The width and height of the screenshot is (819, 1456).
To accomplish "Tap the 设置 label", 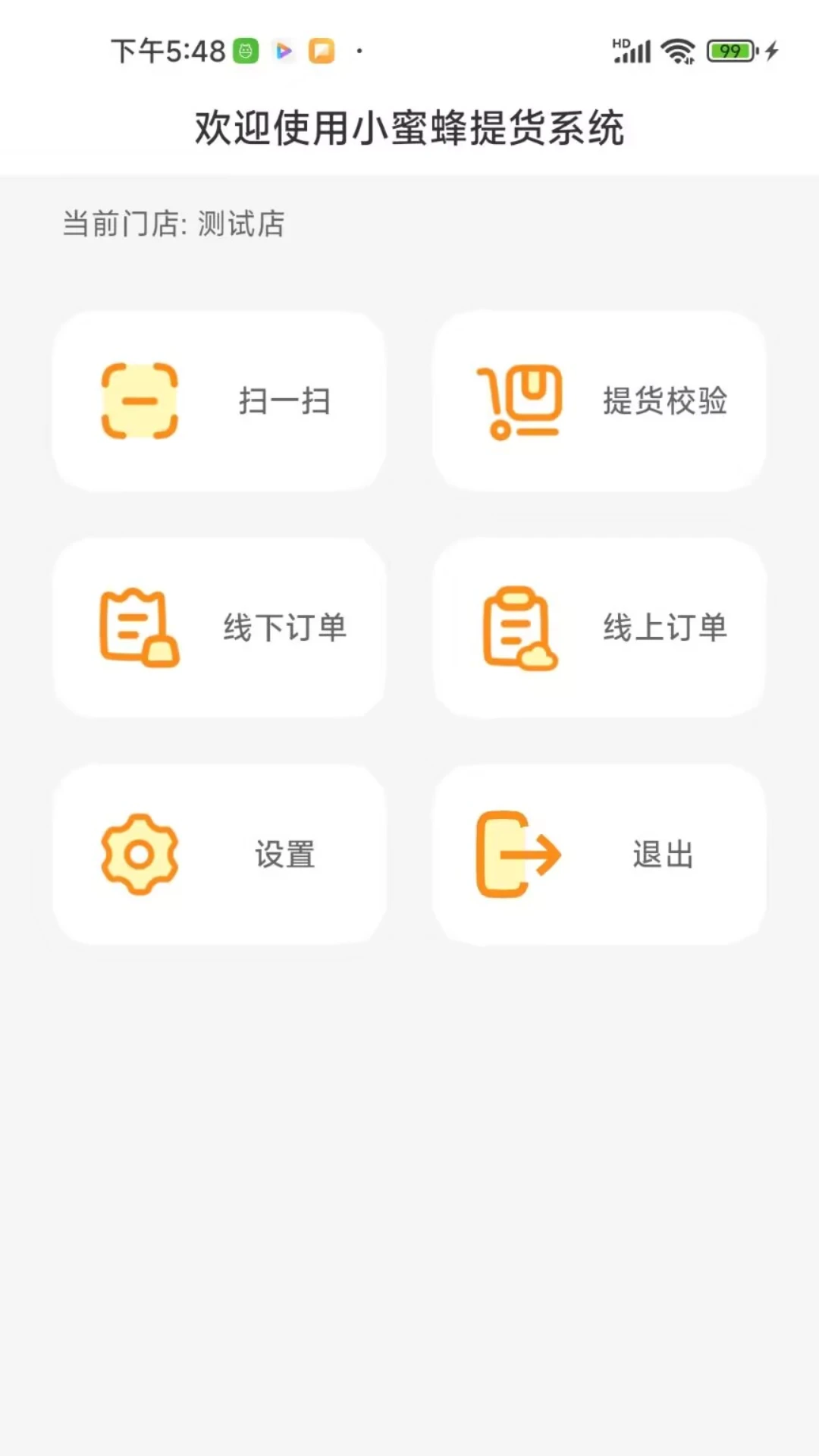I will [x=284, y=854].
